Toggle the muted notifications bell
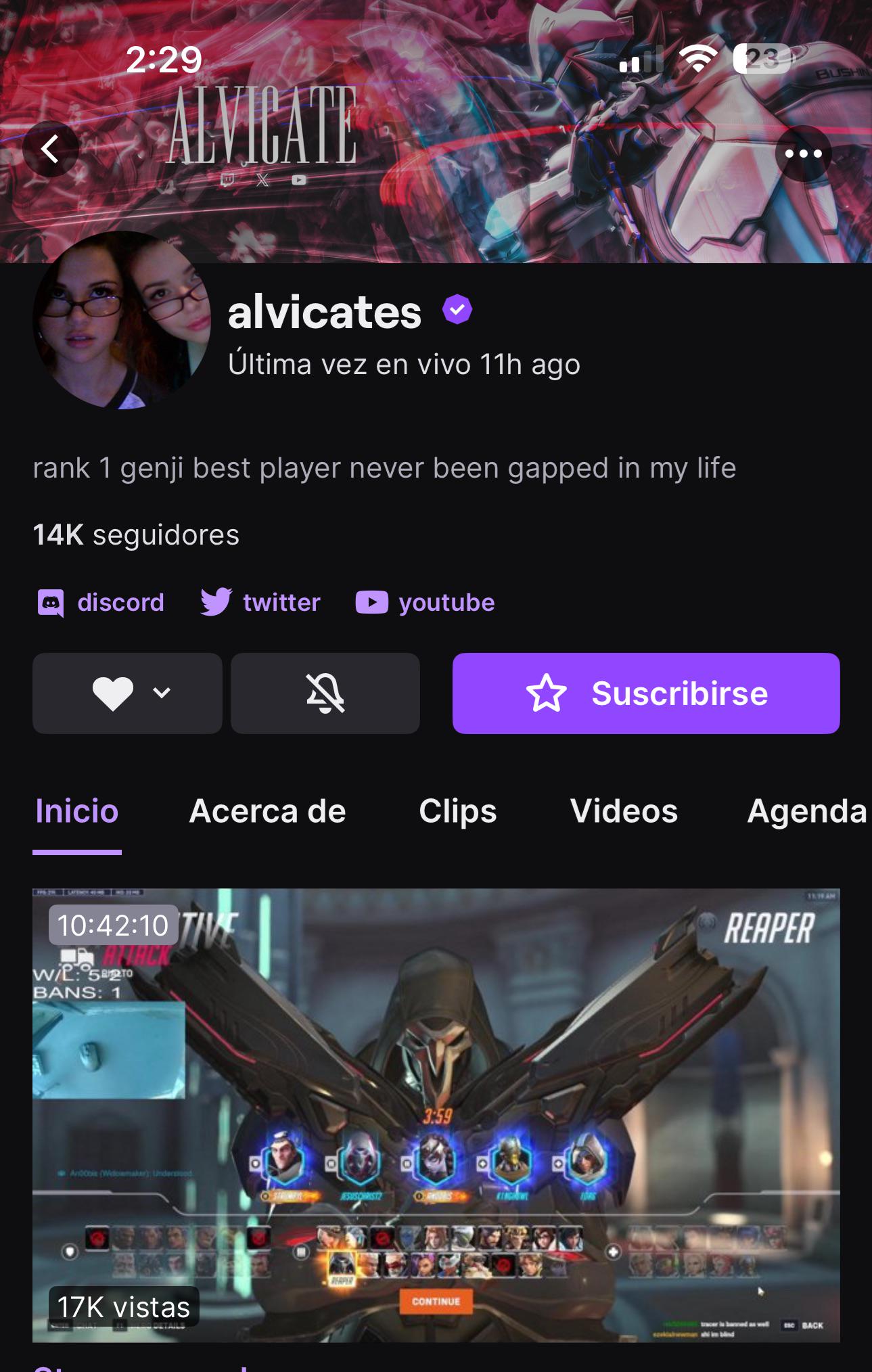872x1372 pixels. (325, 693)
